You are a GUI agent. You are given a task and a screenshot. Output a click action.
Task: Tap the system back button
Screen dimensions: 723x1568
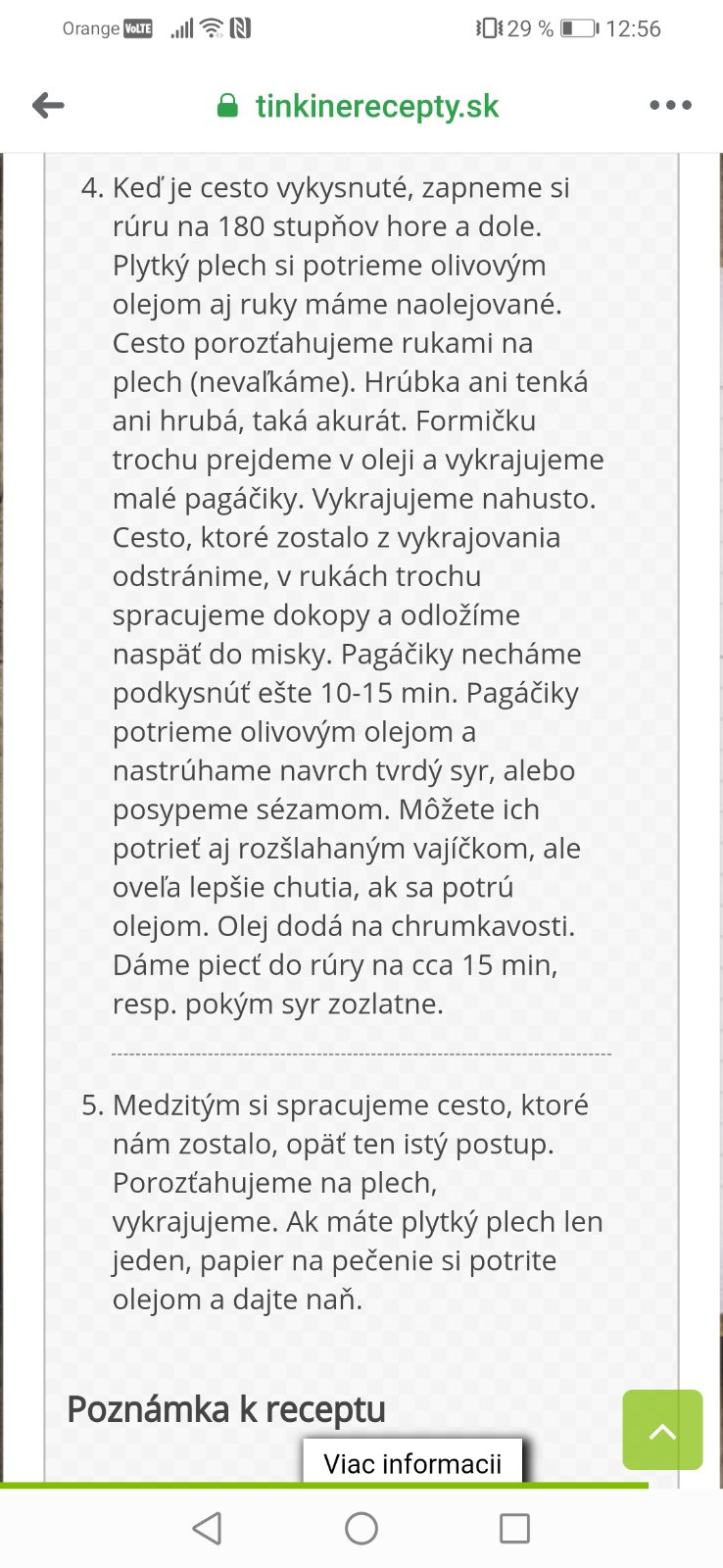pos(207,1528)
